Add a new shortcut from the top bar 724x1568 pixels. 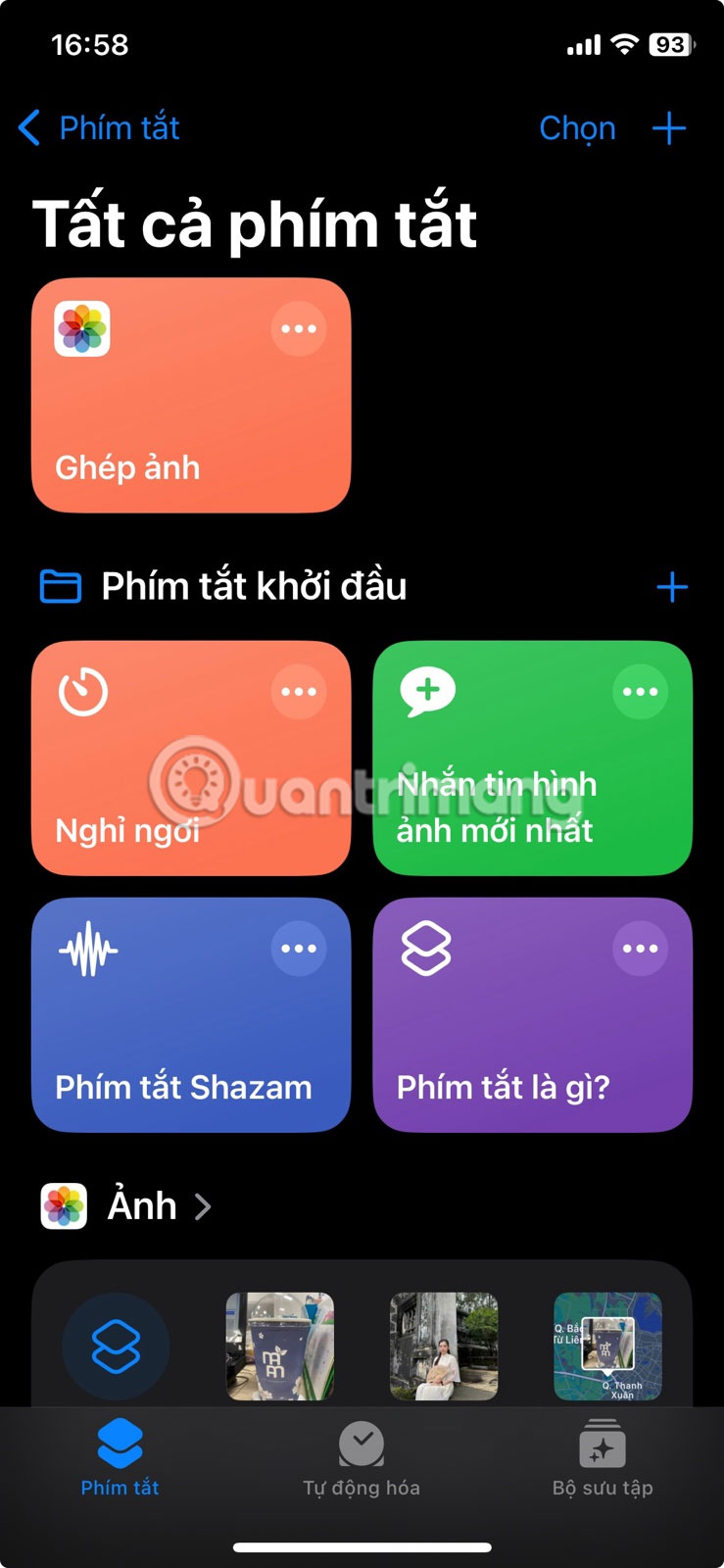pos(669,128)
